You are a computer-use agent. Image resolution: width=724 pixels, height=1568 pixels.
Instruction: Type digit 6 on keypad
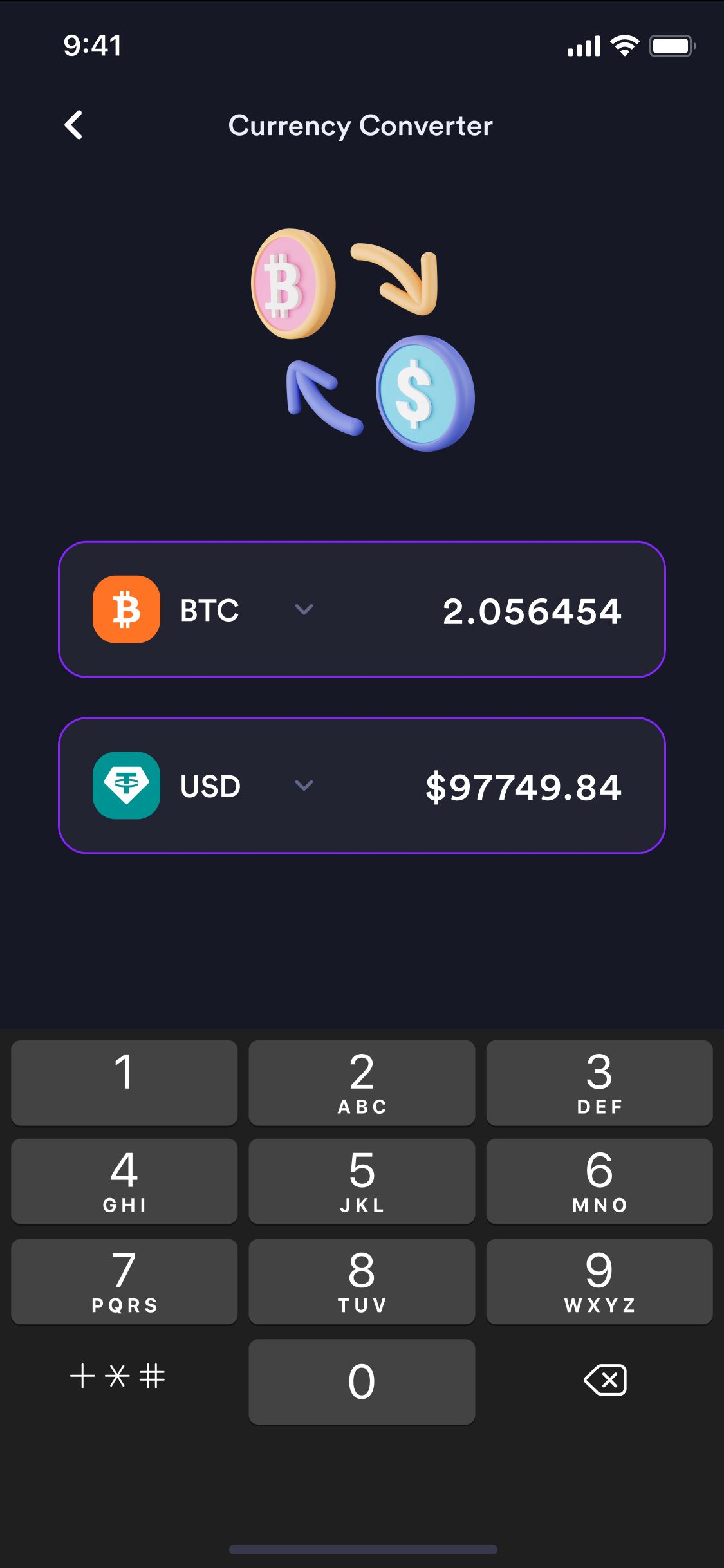[x=599, y=1181]
